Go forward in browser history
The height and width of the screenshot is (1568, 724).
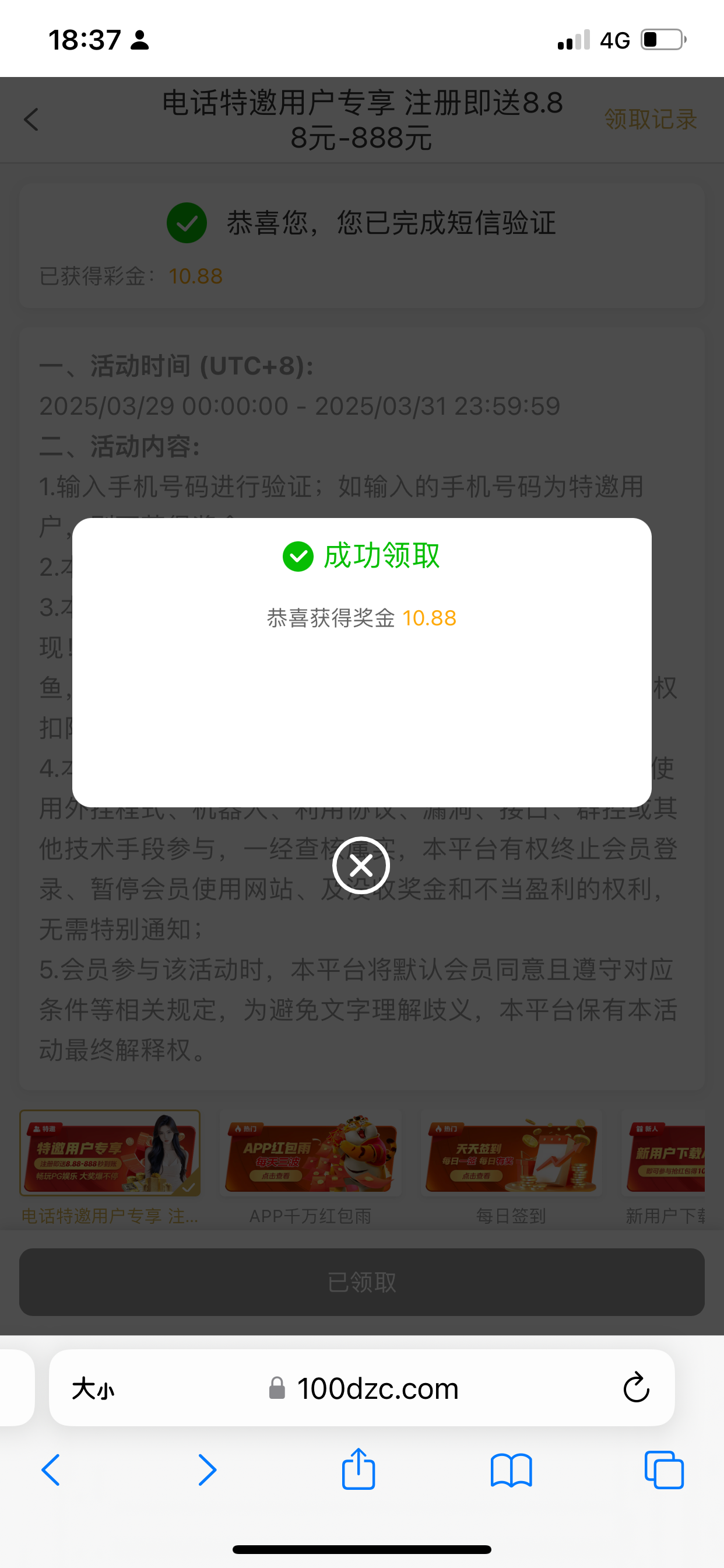207,1470
